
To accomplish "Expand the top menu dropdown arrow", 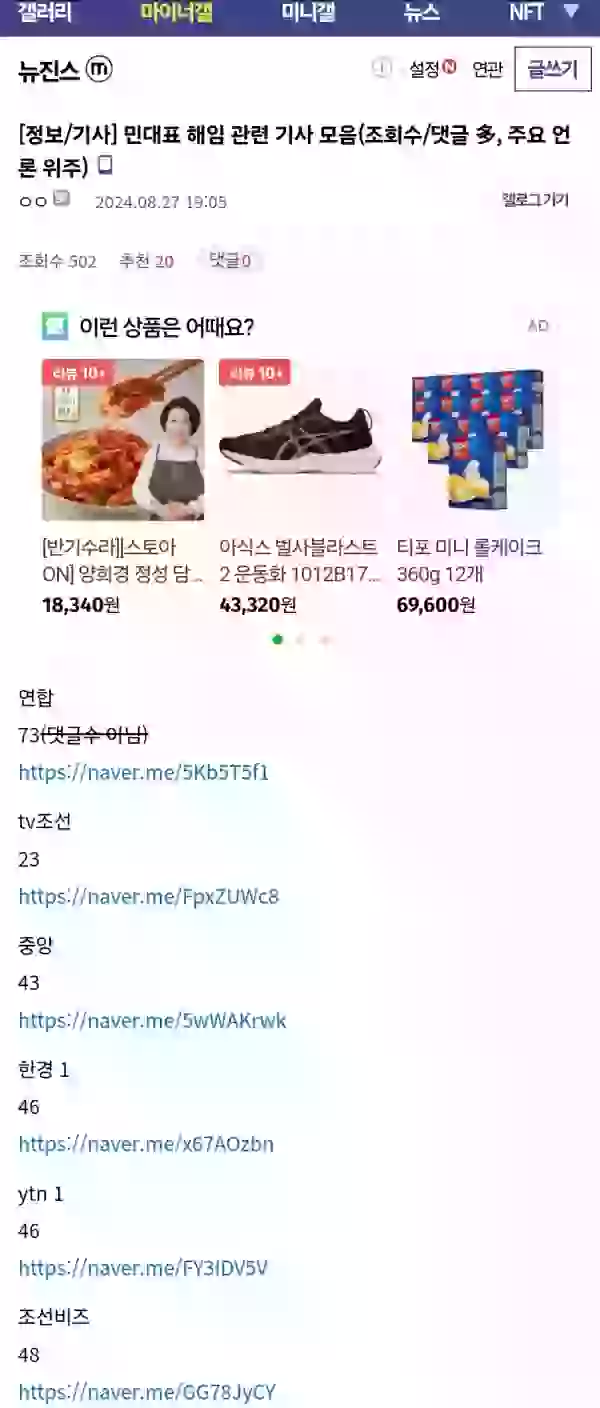I will 571,12.
